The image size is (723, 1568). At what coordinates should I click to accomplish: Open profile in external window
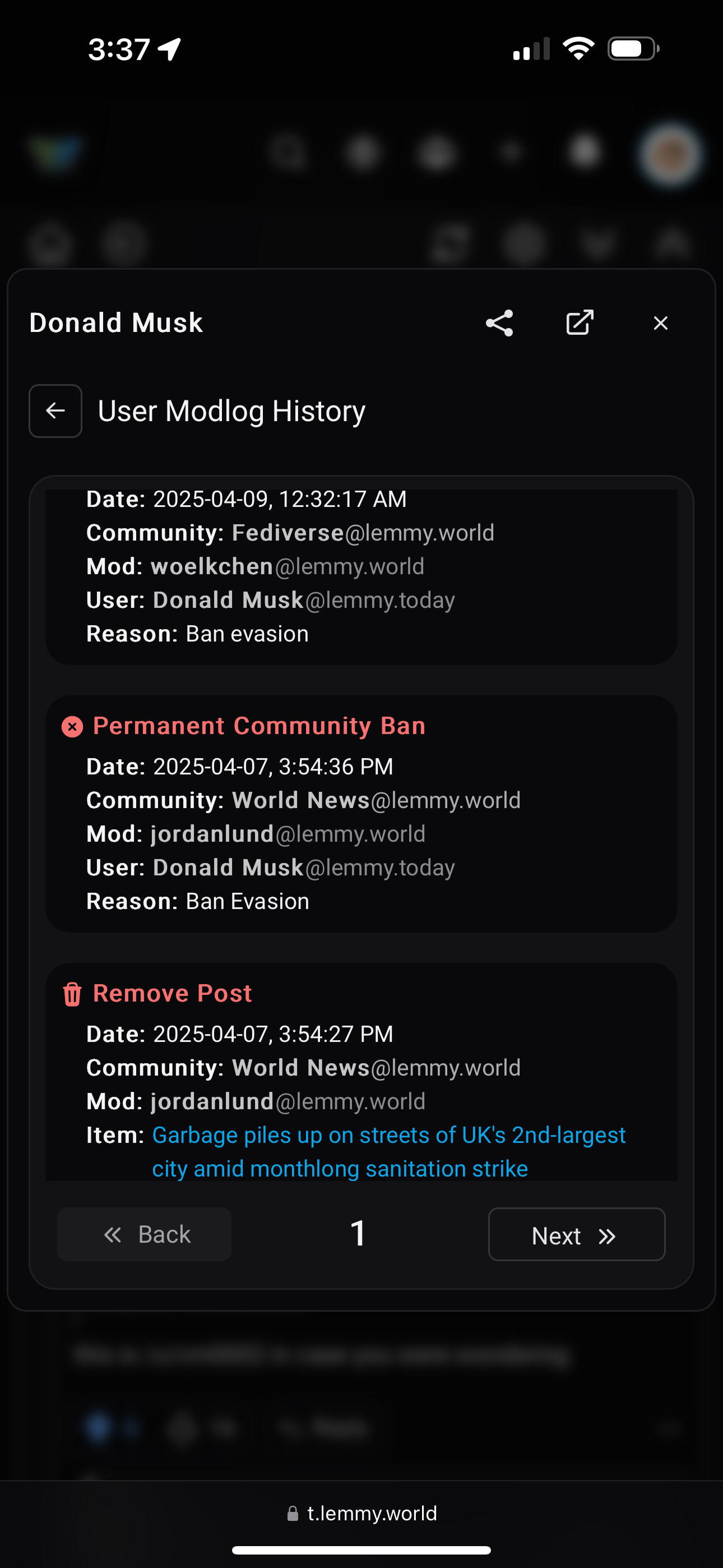pos(580,322)
